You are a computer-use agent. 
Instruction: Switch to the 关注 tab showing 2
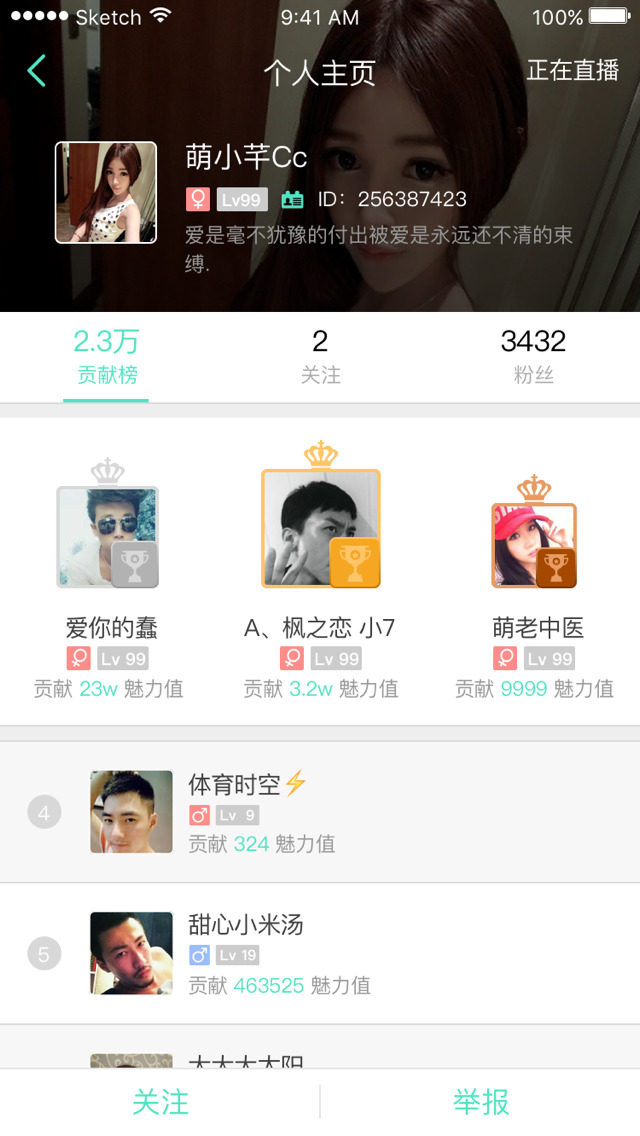(x=320, y=357)
